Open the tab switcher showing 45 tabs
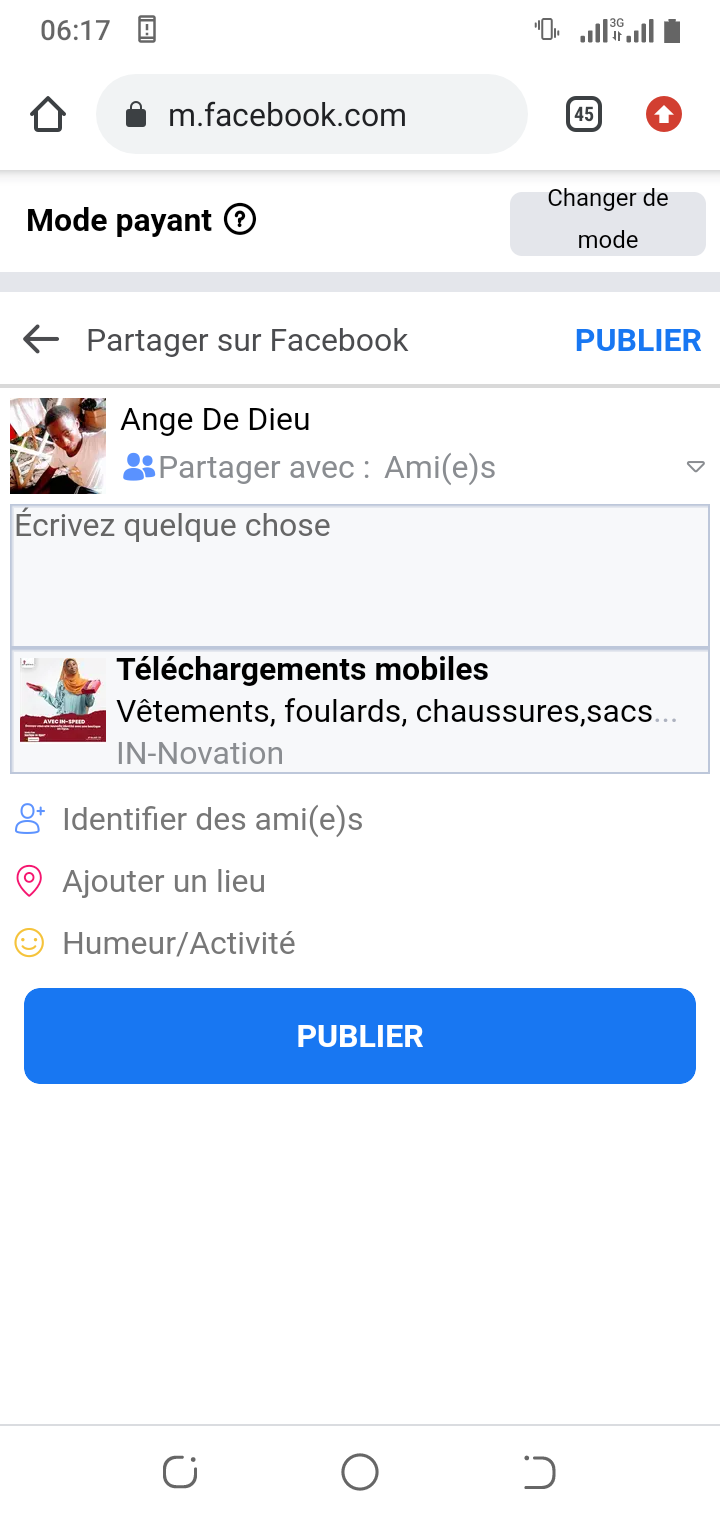The height and width of the screenshot is (1520, 720). tap(584, 115)
